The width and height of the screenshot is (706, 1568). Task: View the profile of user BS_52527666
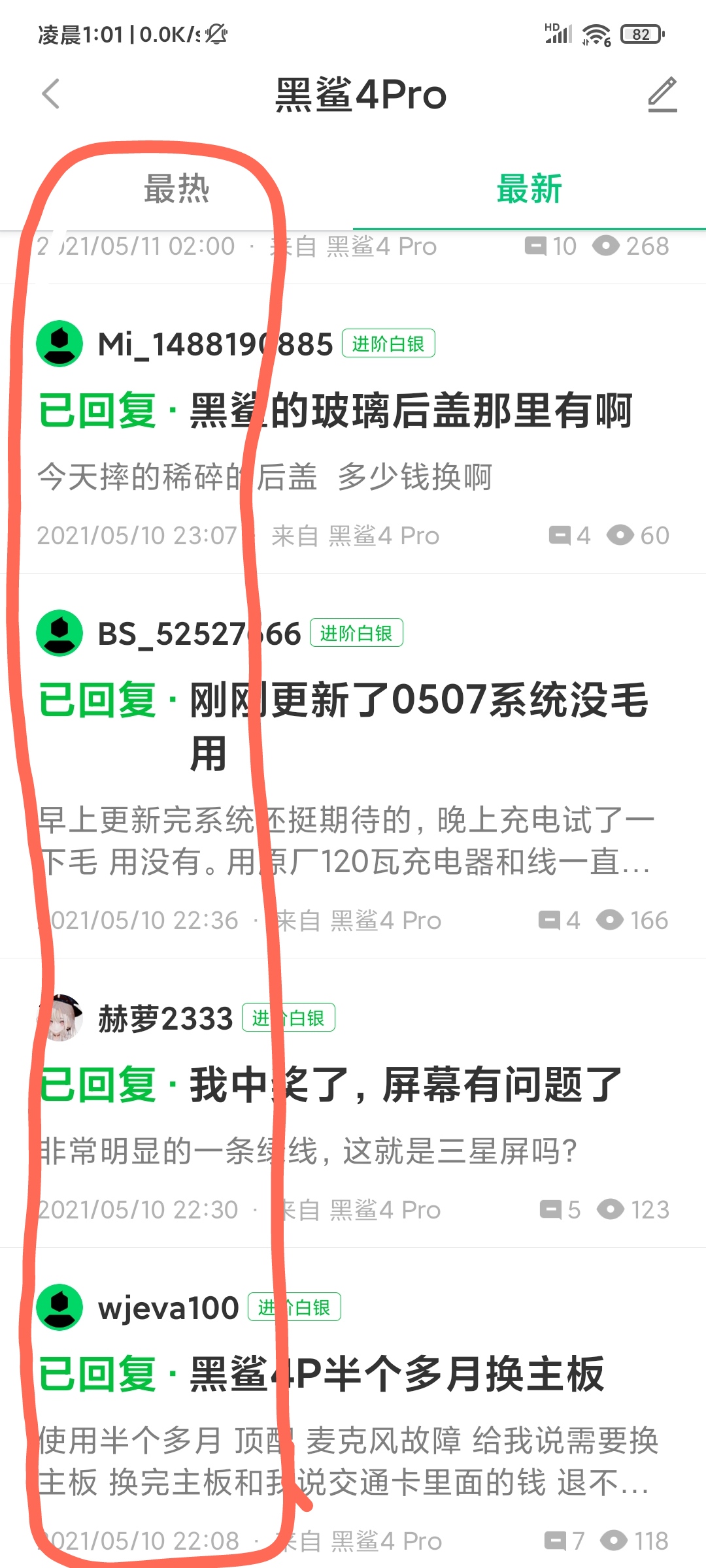coord(199,634)
